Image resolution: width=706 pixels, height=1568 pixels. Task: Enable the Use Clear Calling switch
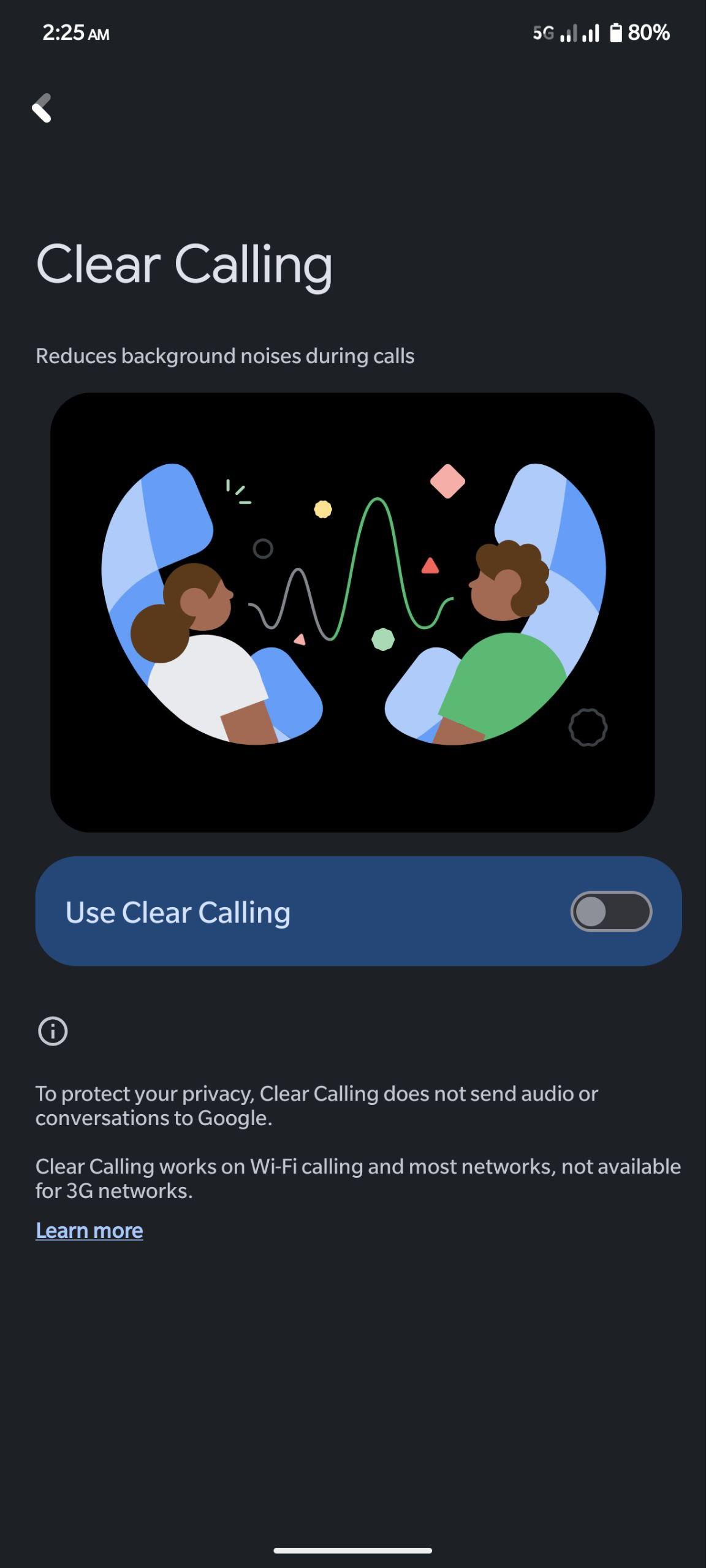611,911
